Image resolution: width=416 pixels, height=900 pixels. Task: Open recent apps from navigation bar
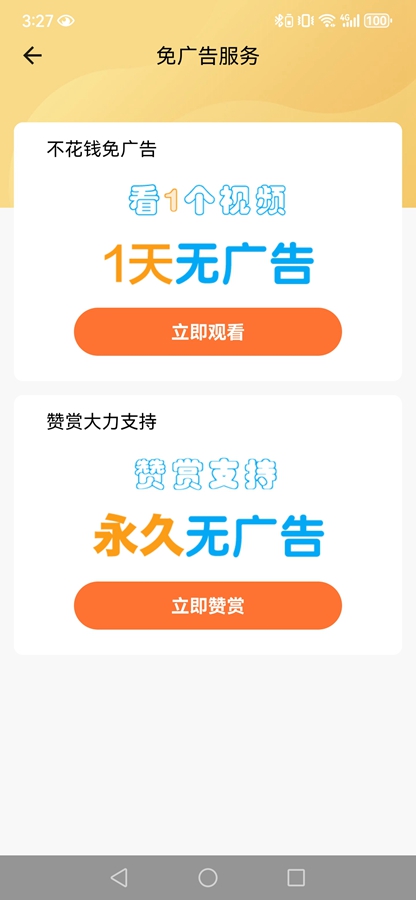pyautogui.click(x=296, y=877)
